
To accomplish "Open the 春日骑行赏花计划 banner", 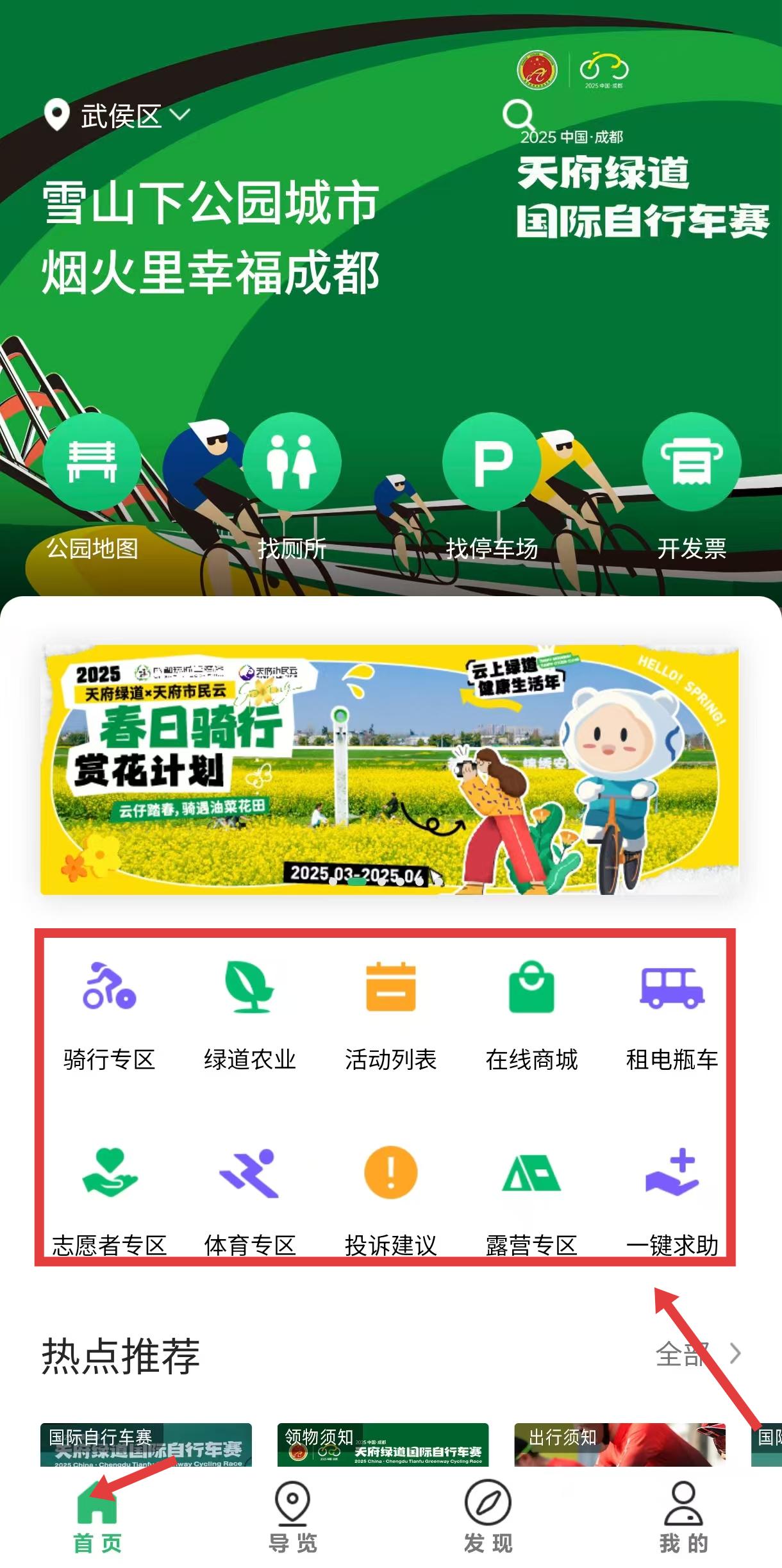I will click(390, 769).
